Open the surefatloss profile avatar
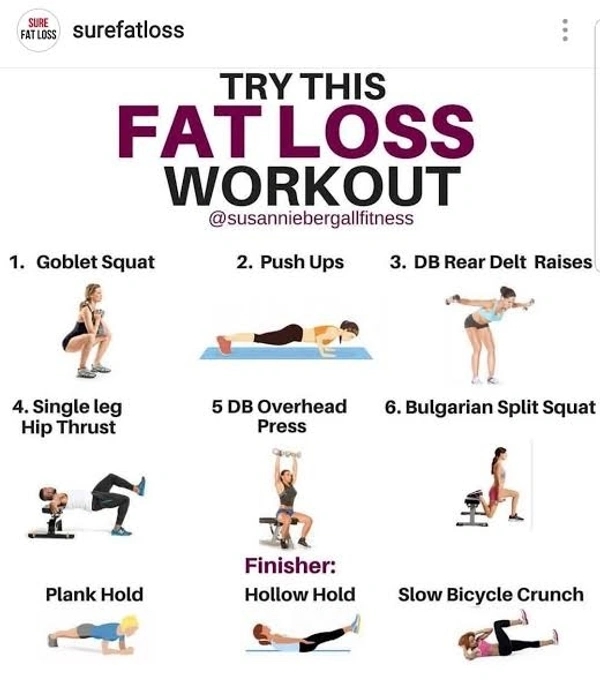Screen dimensions: 600x681 [39, 30]
